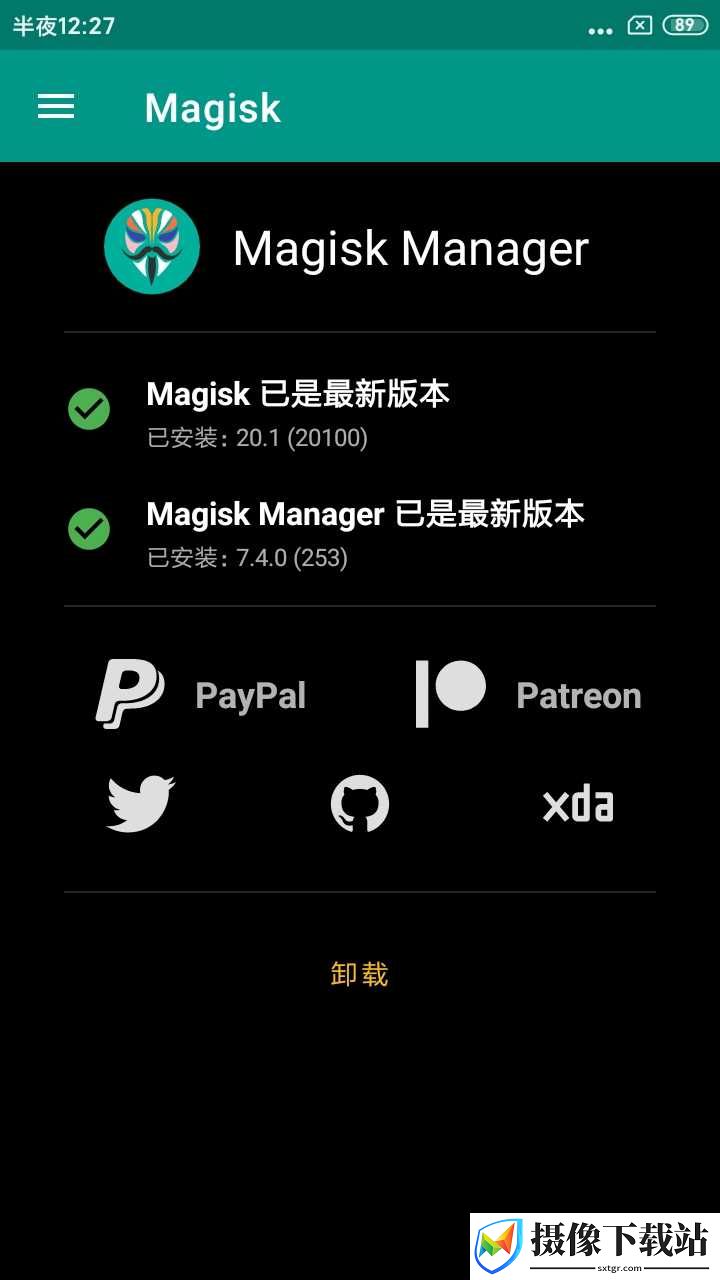Image resolution: width=720 pixels, height=1280 pixels.
Task: Open the Magisk 已是最新版本 status row
Action: click(360, 413)
